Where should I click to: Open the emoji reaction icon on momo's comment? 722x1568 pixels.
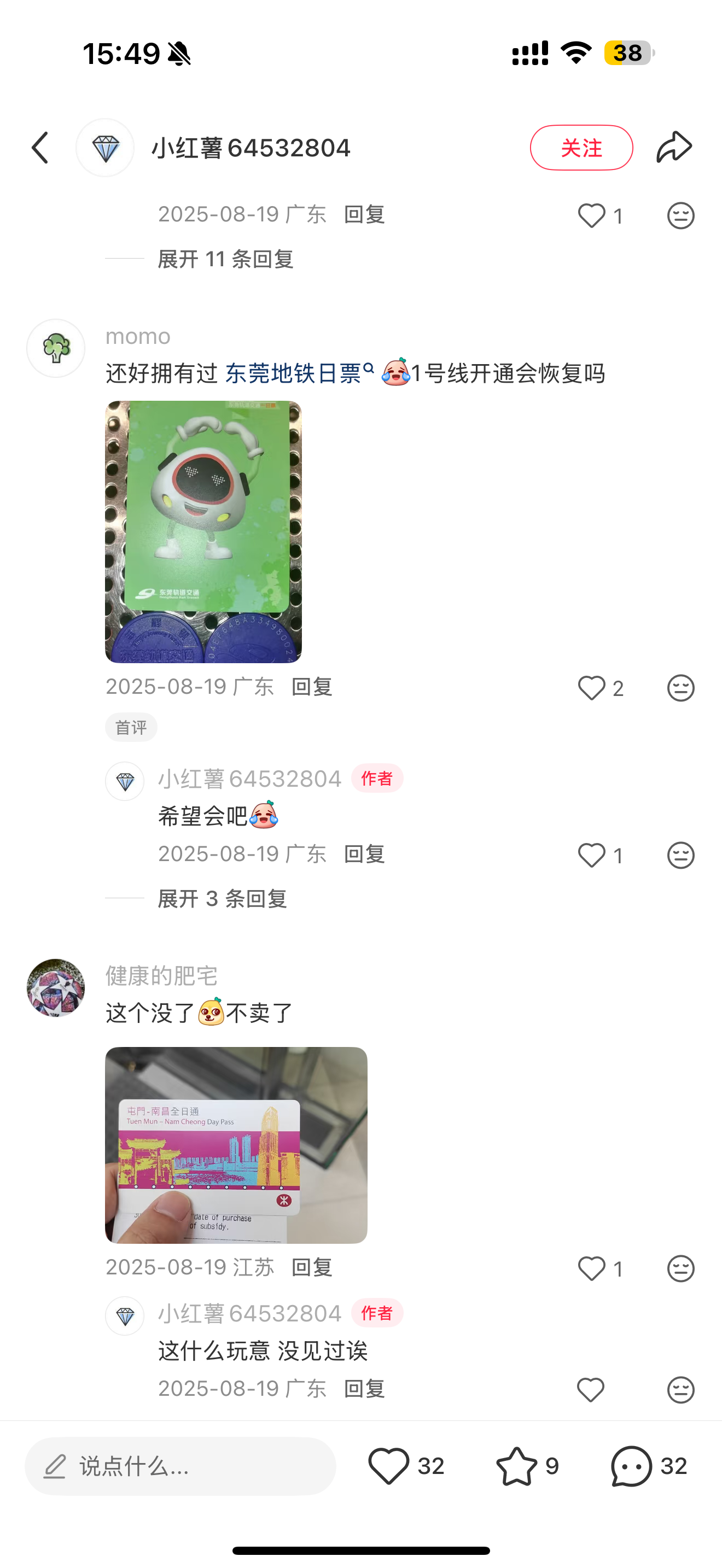coord(680,688)
